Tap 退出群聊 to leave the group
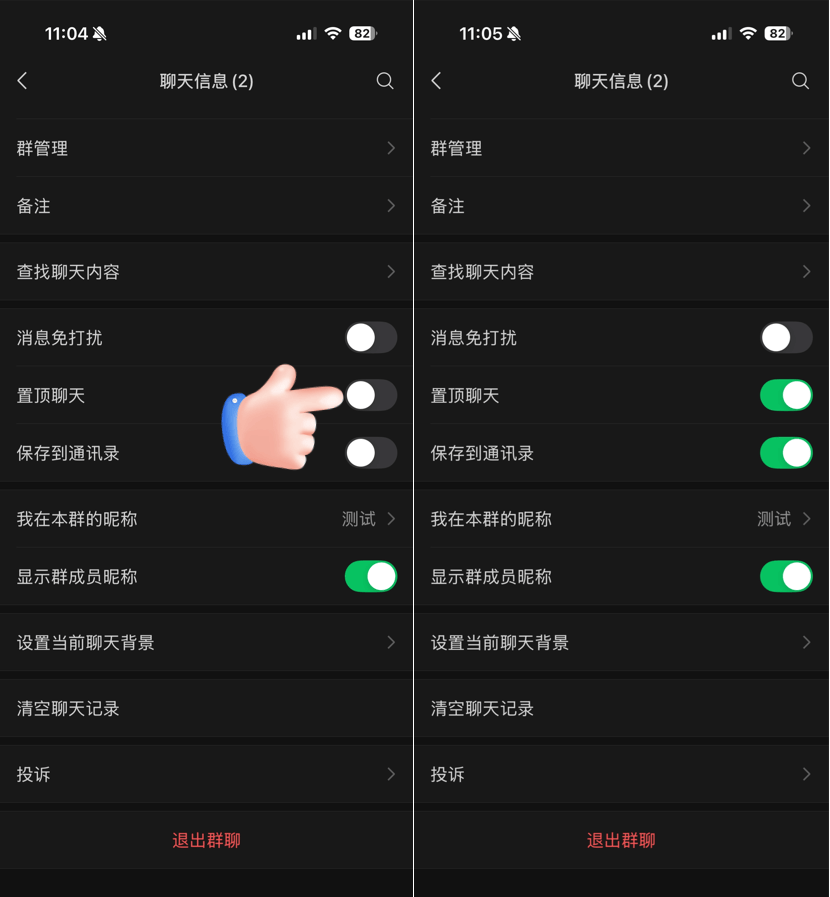The width and height of the screenshot is (830, 897). pos(207,840)
